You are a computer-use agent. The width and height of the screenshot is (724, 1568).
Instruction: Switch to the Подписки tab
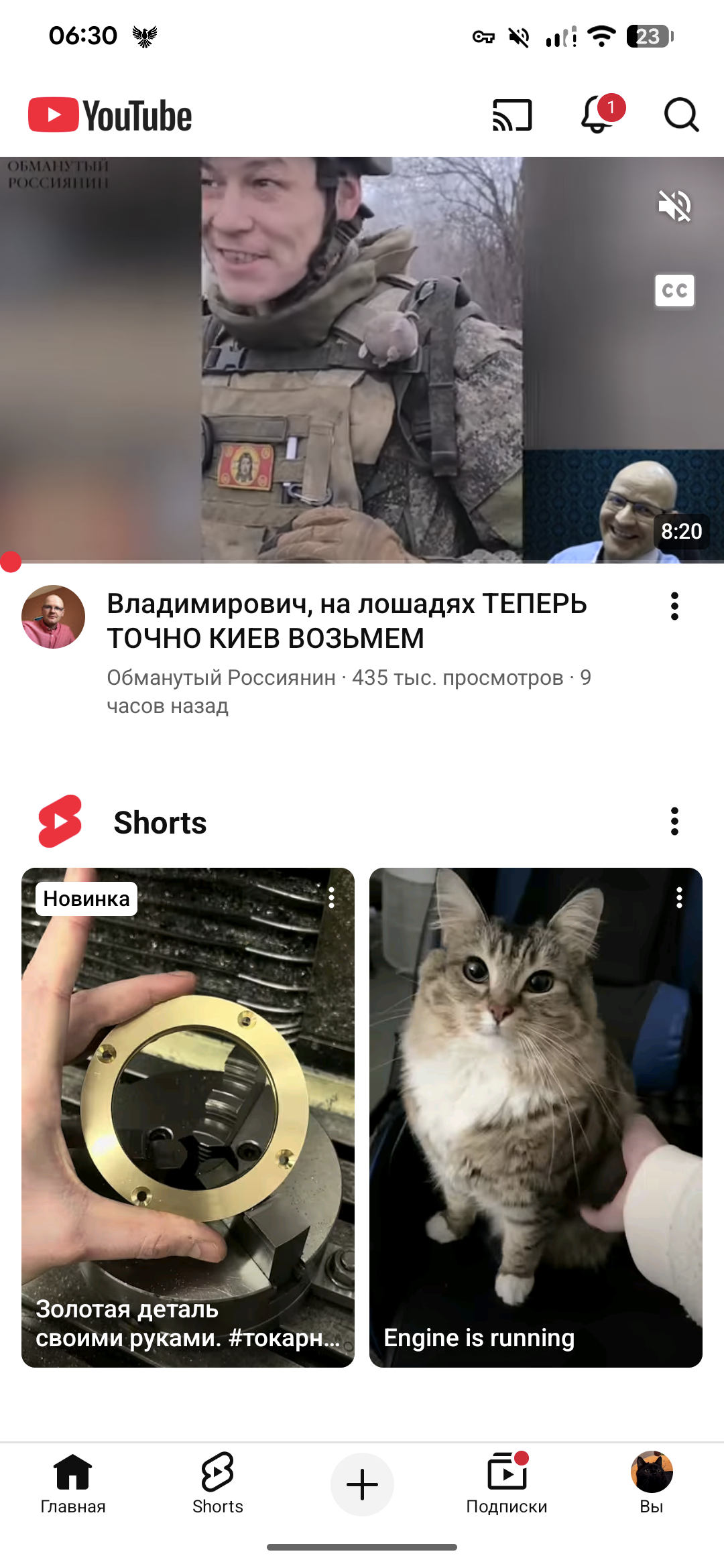click(507, 1484)
